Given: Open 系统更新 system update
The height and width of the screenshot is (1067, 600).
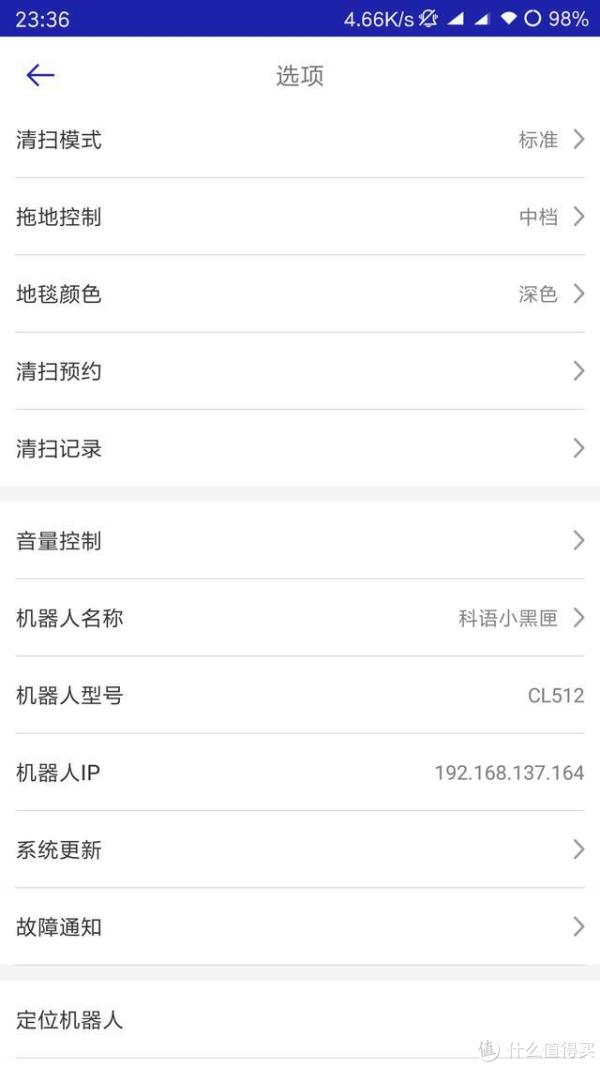Looking at the screenshot, I should coord(300,850).
